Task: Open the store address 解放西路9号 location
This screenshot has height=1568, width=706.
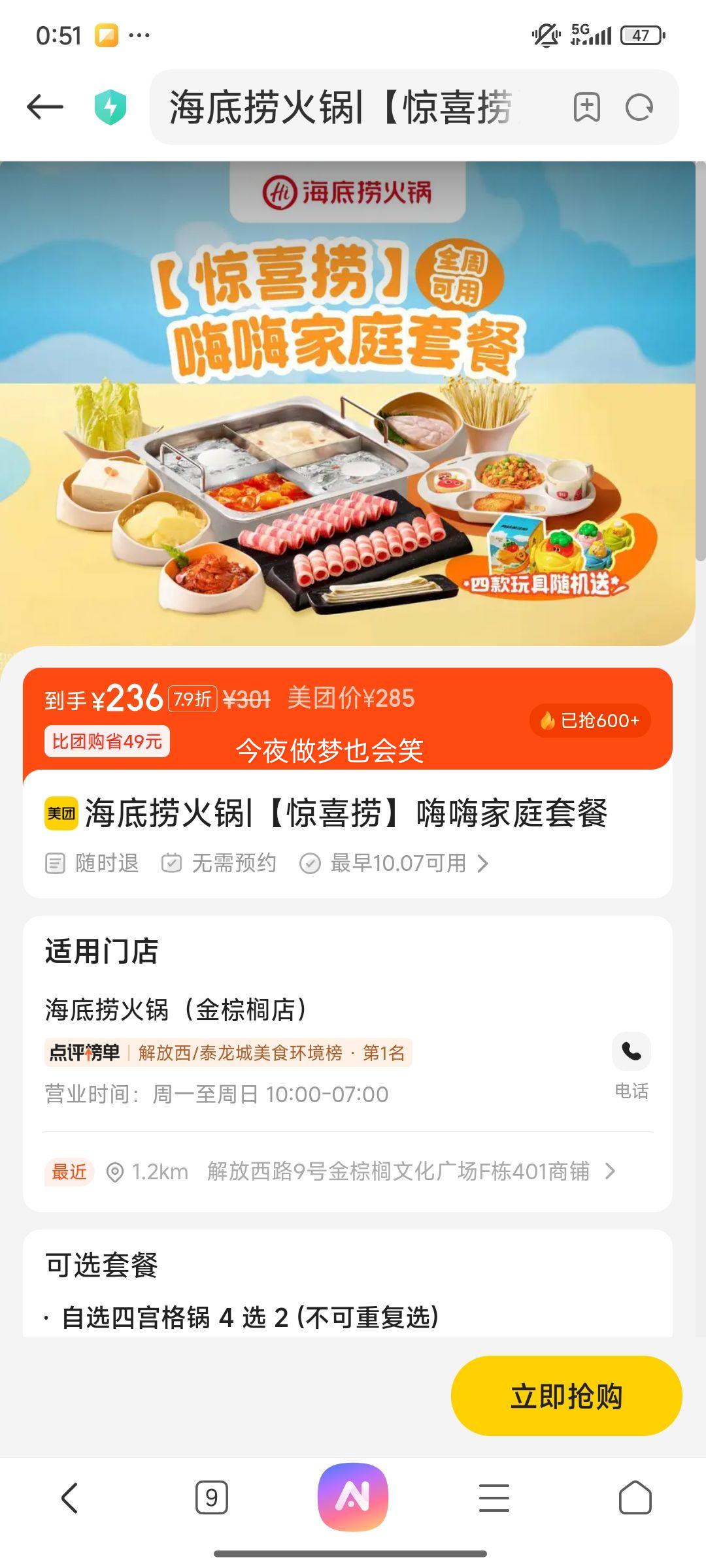Action: pyautogui.click(x=398, y=1171)
